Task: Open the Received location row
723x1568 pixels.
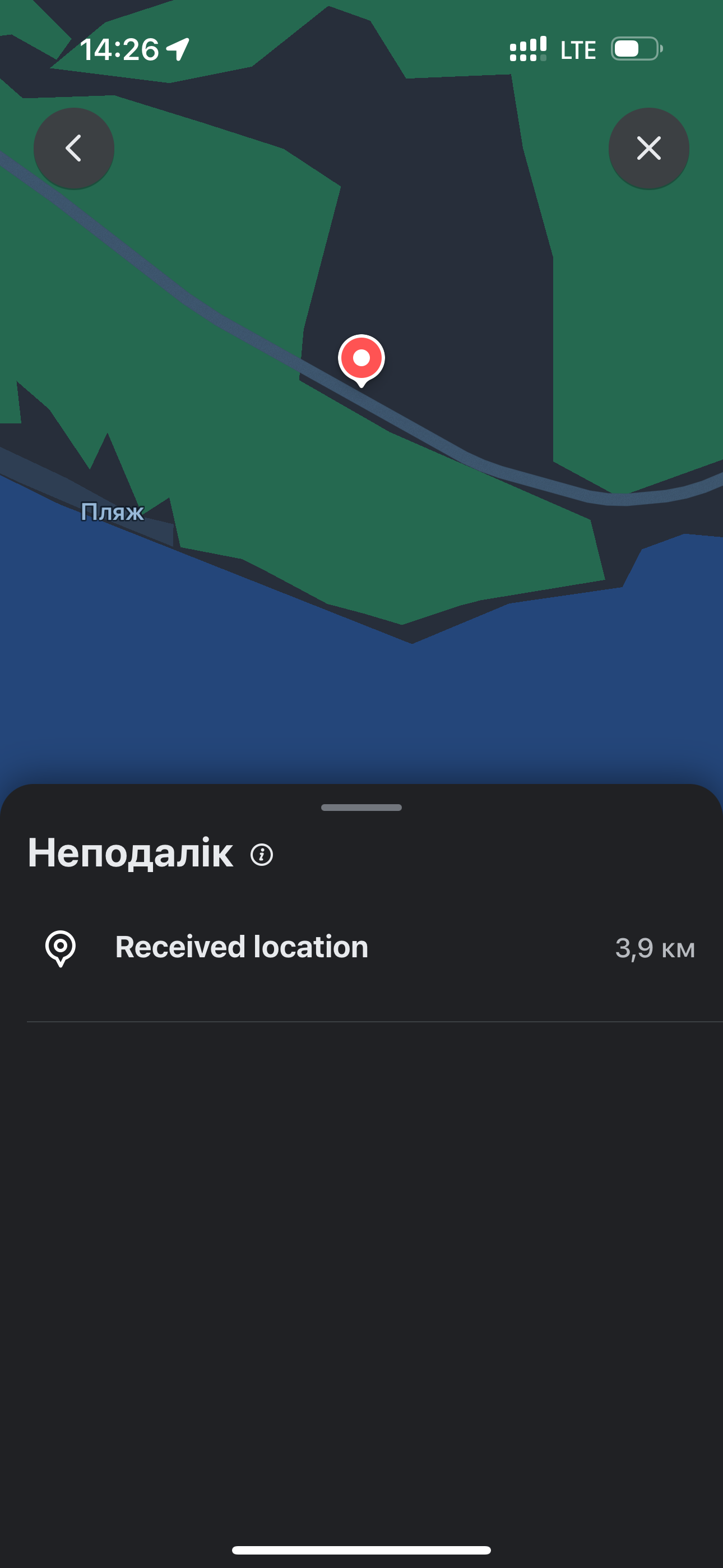Action: click(x=361, y=948)
